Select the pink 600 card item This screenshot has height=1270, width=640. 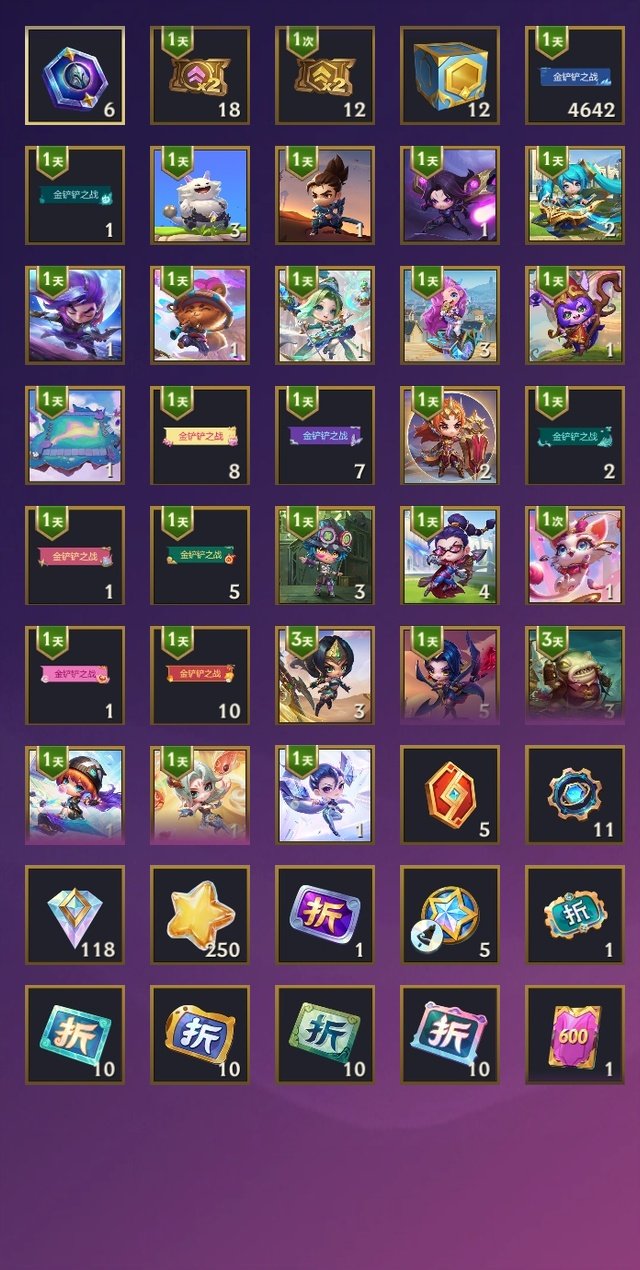coord(575,1036)
